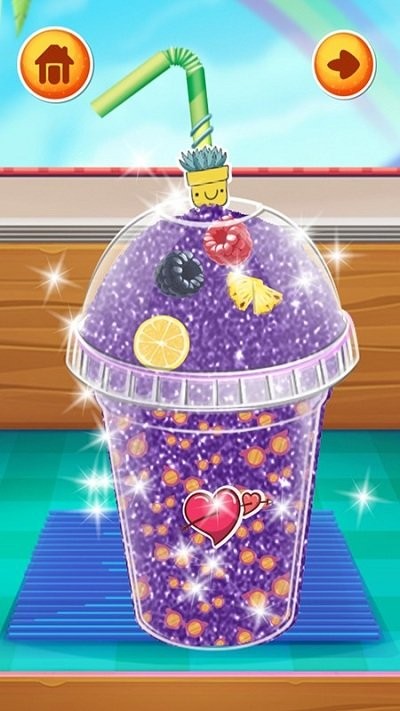This screenshot has height=711, width=400.
Task: Tap the next arrow button
Action: (x=345, y=64)
